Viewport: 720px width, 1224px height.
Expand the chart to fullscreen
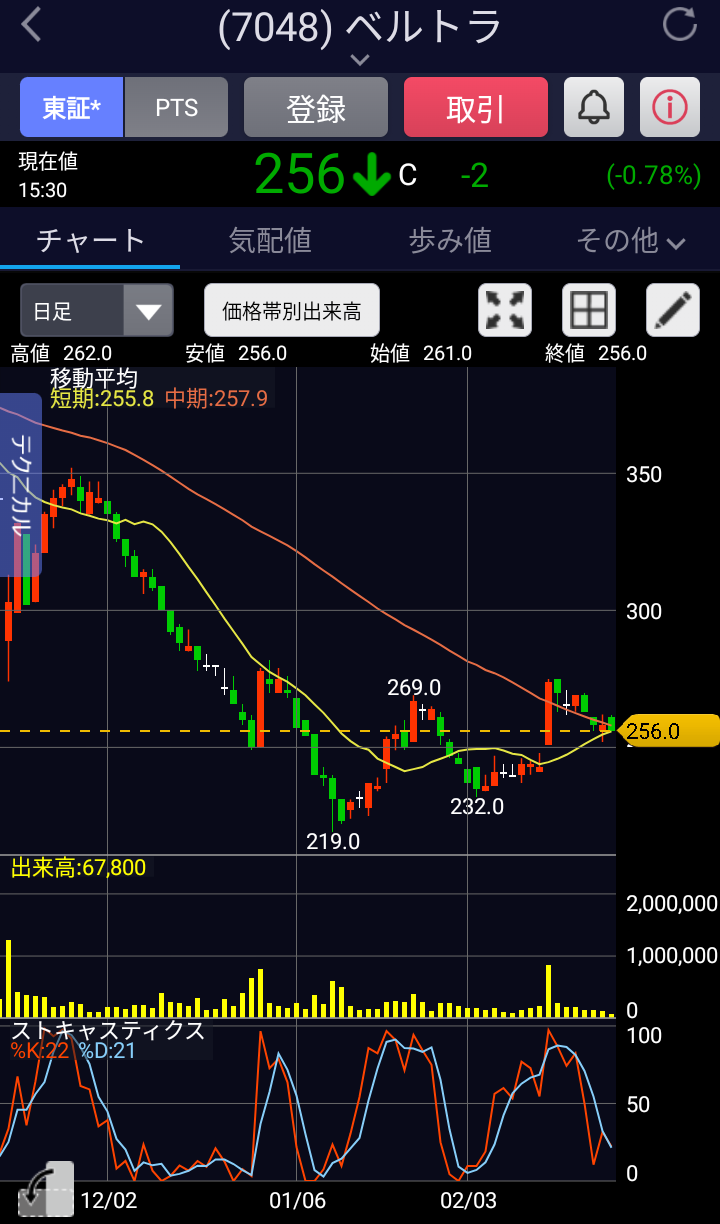pyautogui.click(x=505, y=310)
